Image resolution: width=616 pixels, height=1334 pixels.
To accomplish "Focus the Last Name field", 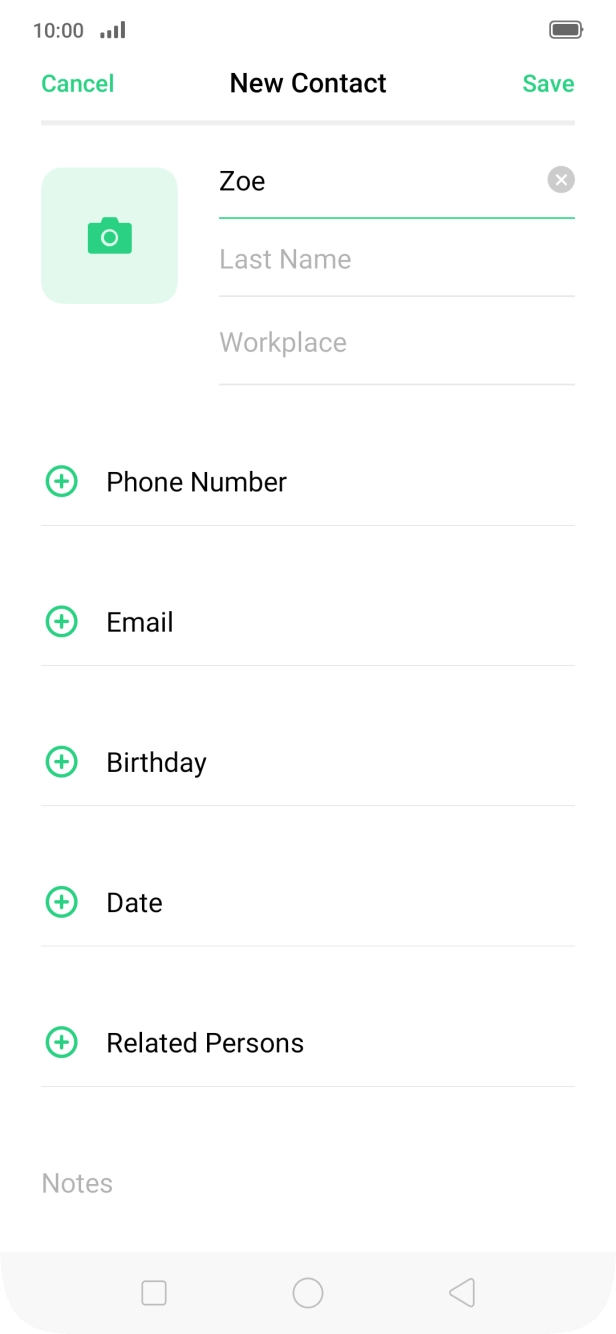I will pos(395,260).
